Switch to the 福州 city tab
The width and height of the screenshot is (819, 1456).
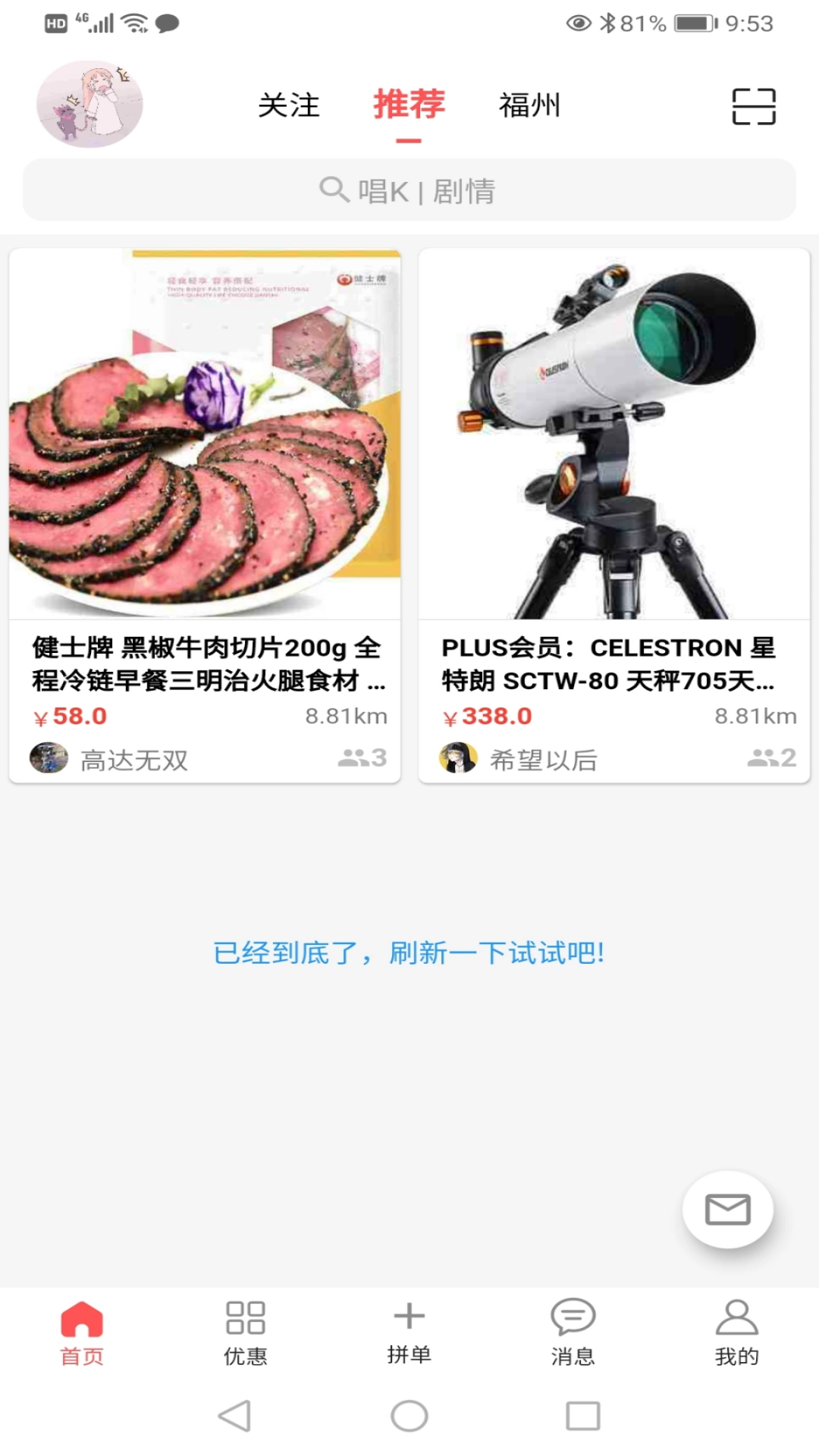tap(529, 105)
